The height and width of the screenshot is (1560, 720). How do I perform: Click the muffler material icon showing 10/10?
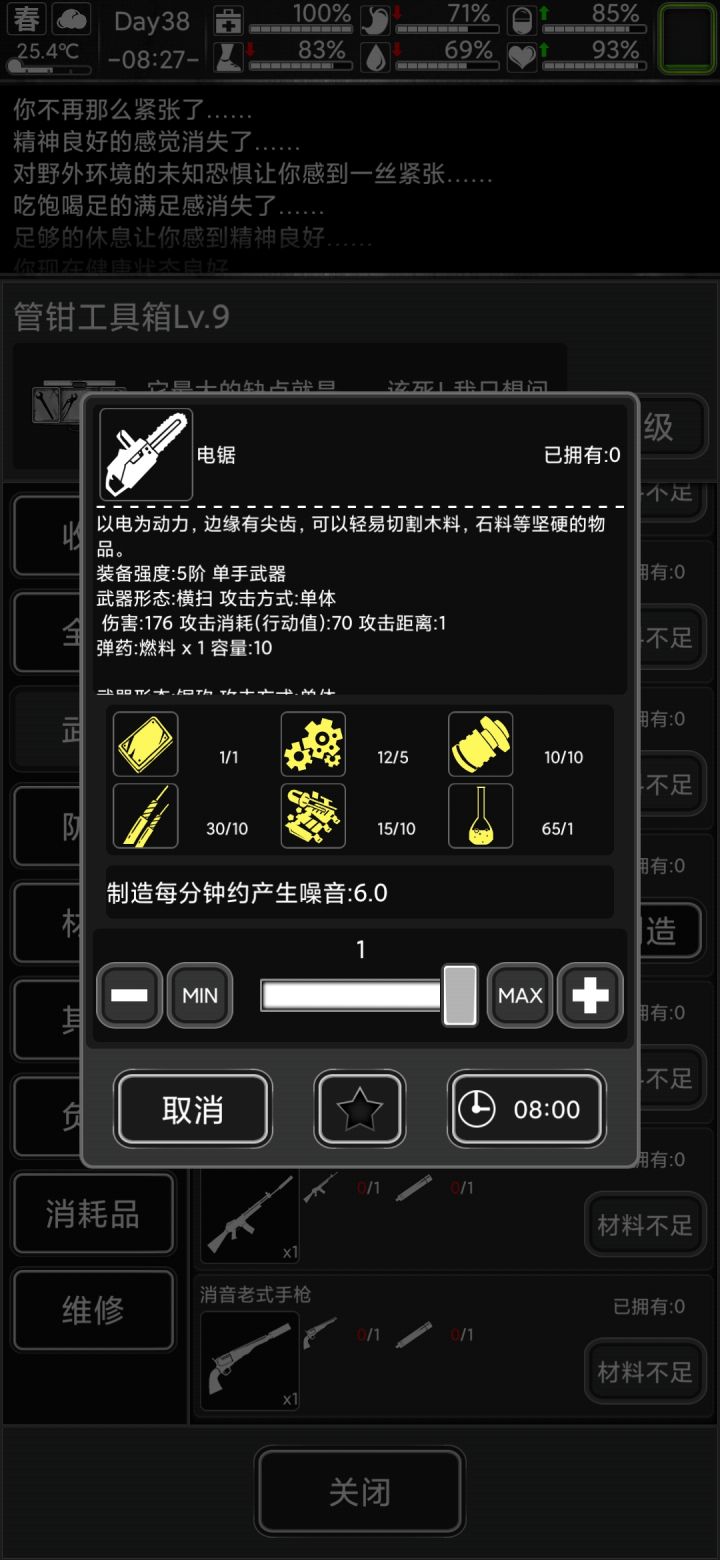pyautogui.click(x=481, y=744)
